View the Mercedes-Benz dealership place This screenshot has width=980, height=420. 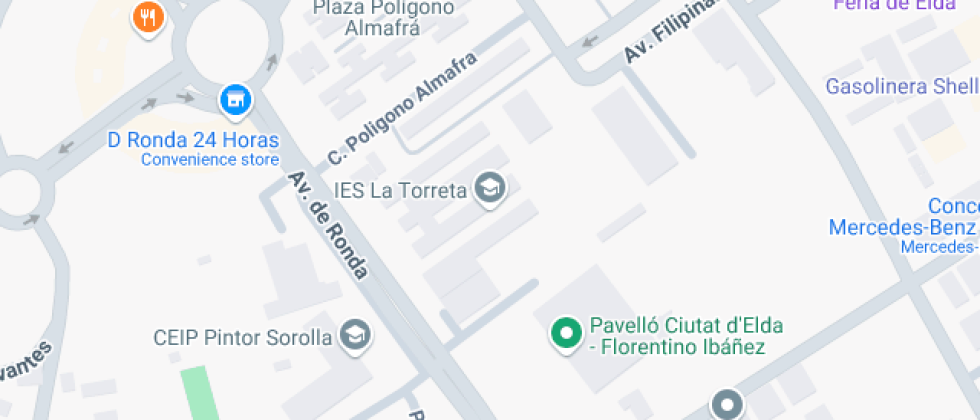pos(903,227)
